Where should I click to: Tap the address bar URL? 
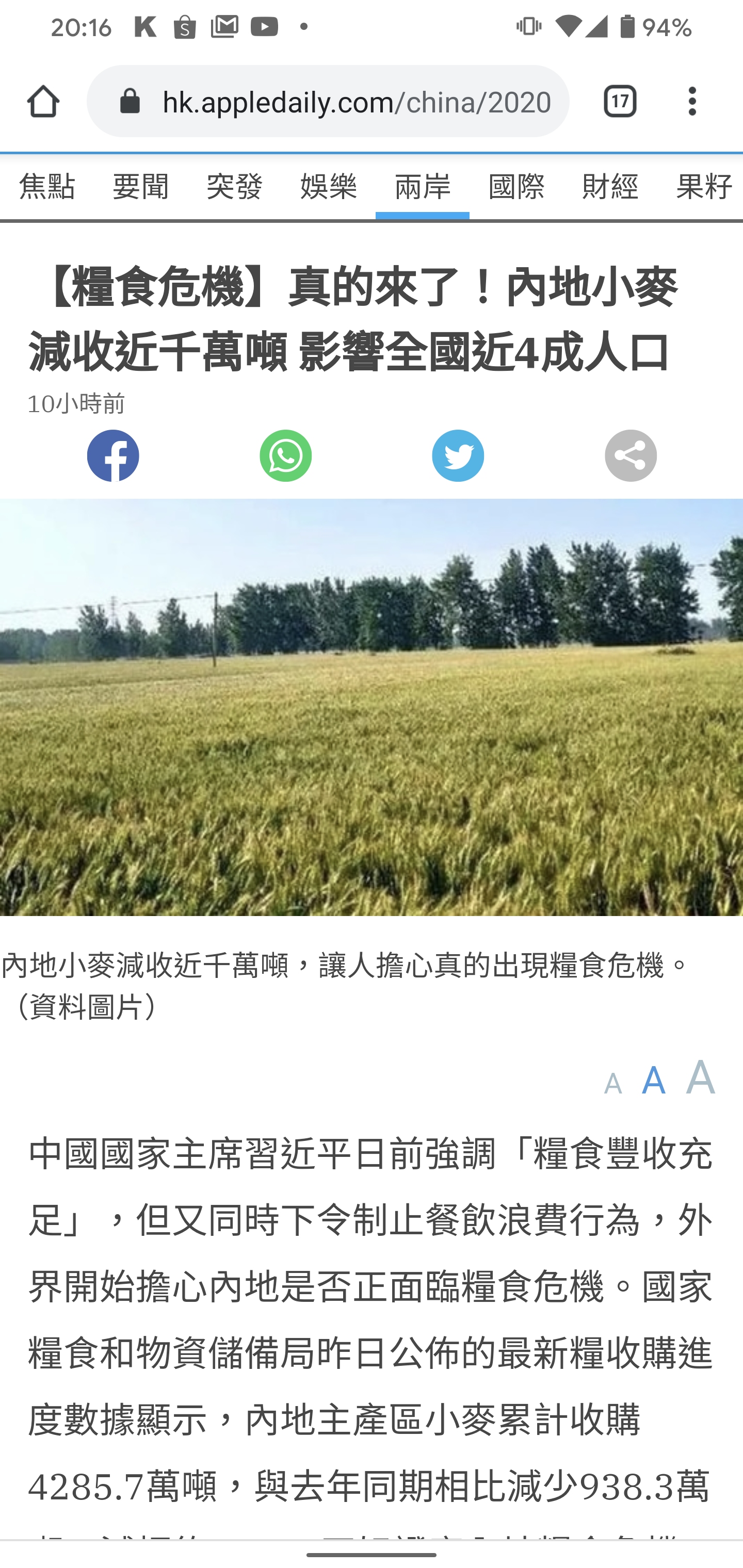point(356,102)
